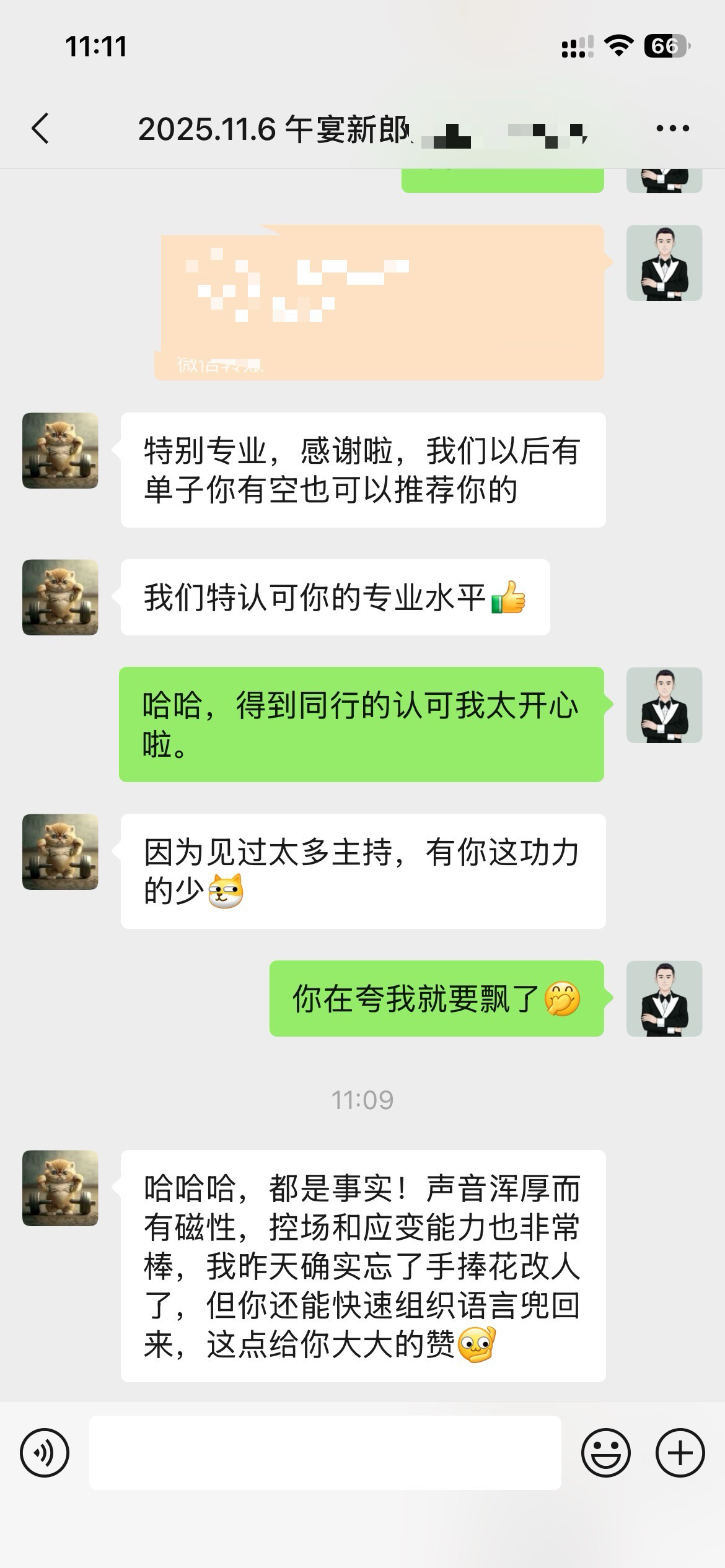
Task: Open the plus attachments menu
Action: pos(680,1453)
